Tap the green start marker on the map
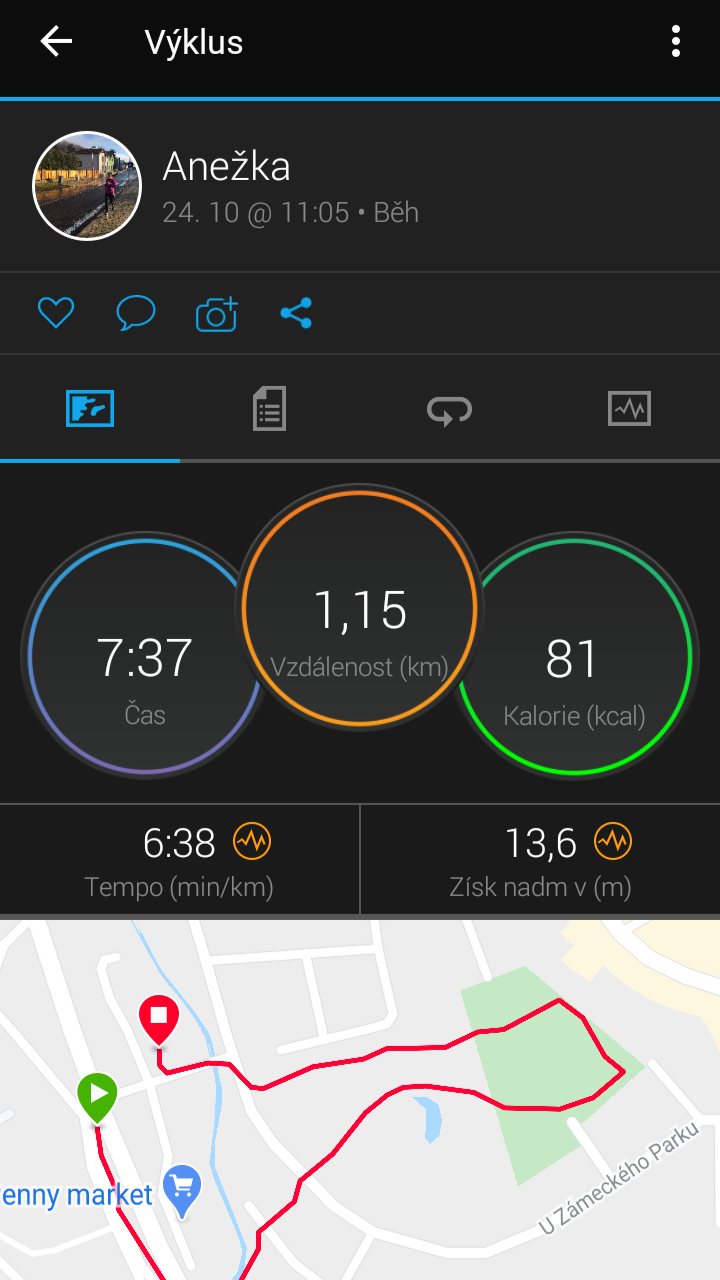720x1280 pixels. (98, 1098)
